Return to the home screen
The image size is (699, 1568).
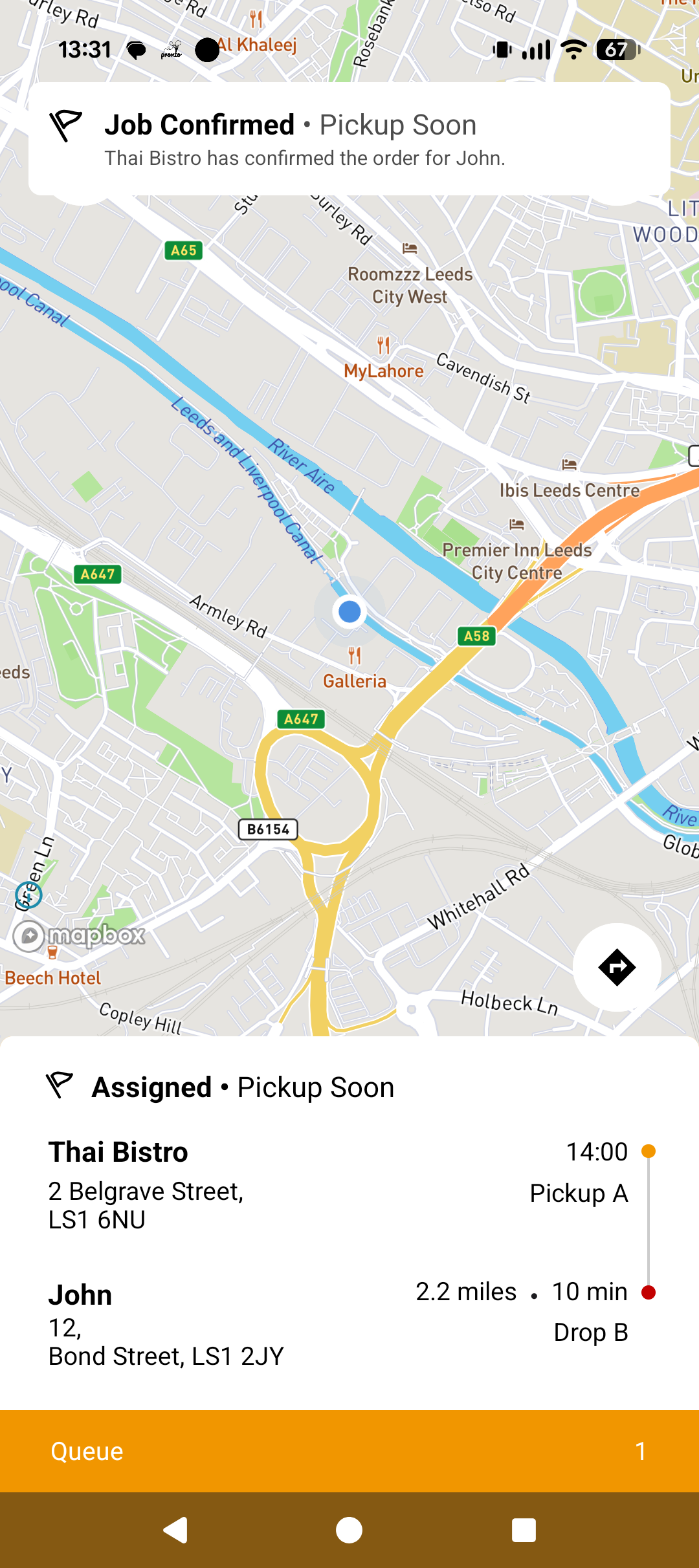[x=349, y=1530]
